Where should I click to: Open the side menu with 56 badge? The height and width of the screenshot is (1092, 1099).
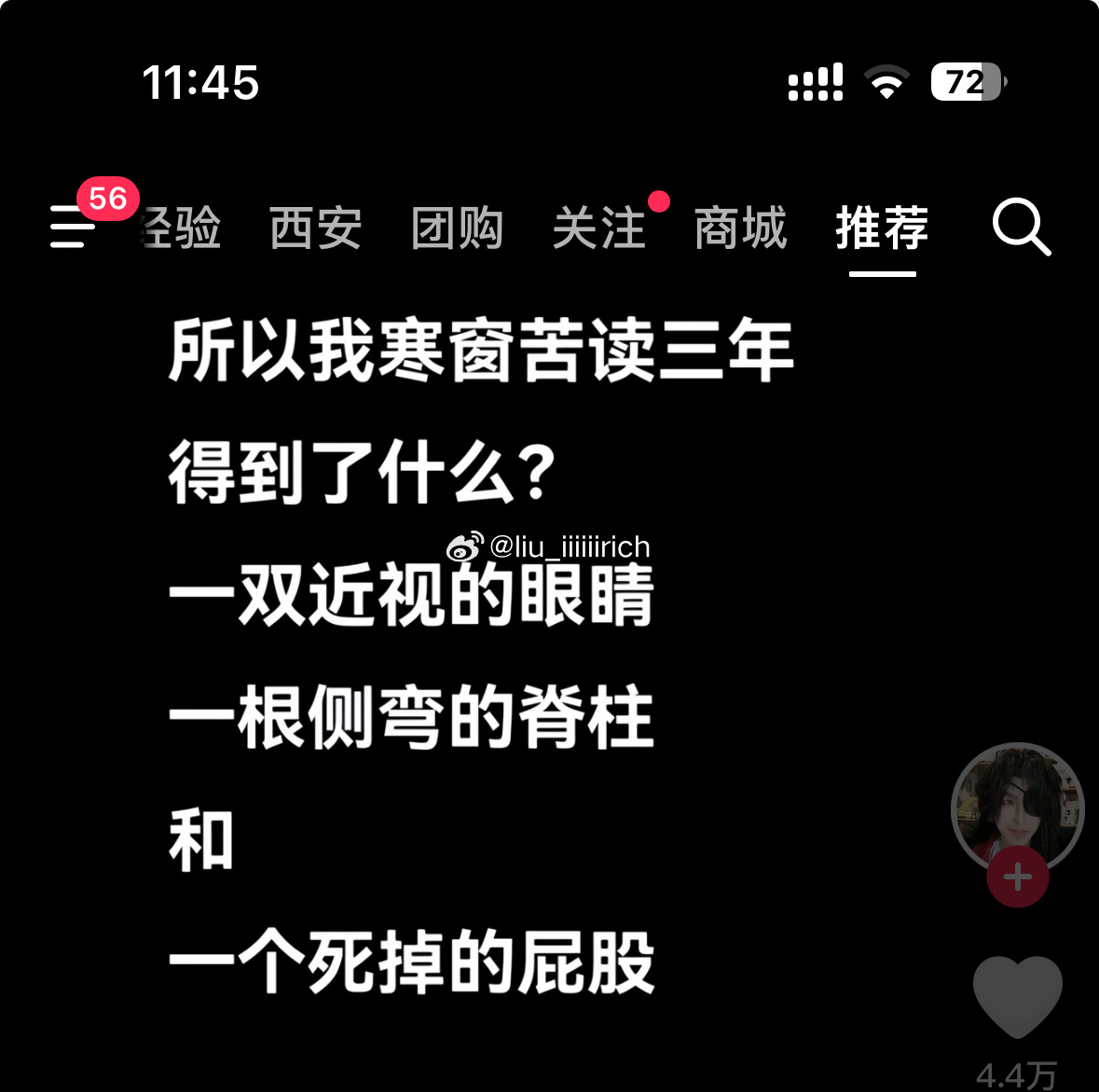click(73, 227)
